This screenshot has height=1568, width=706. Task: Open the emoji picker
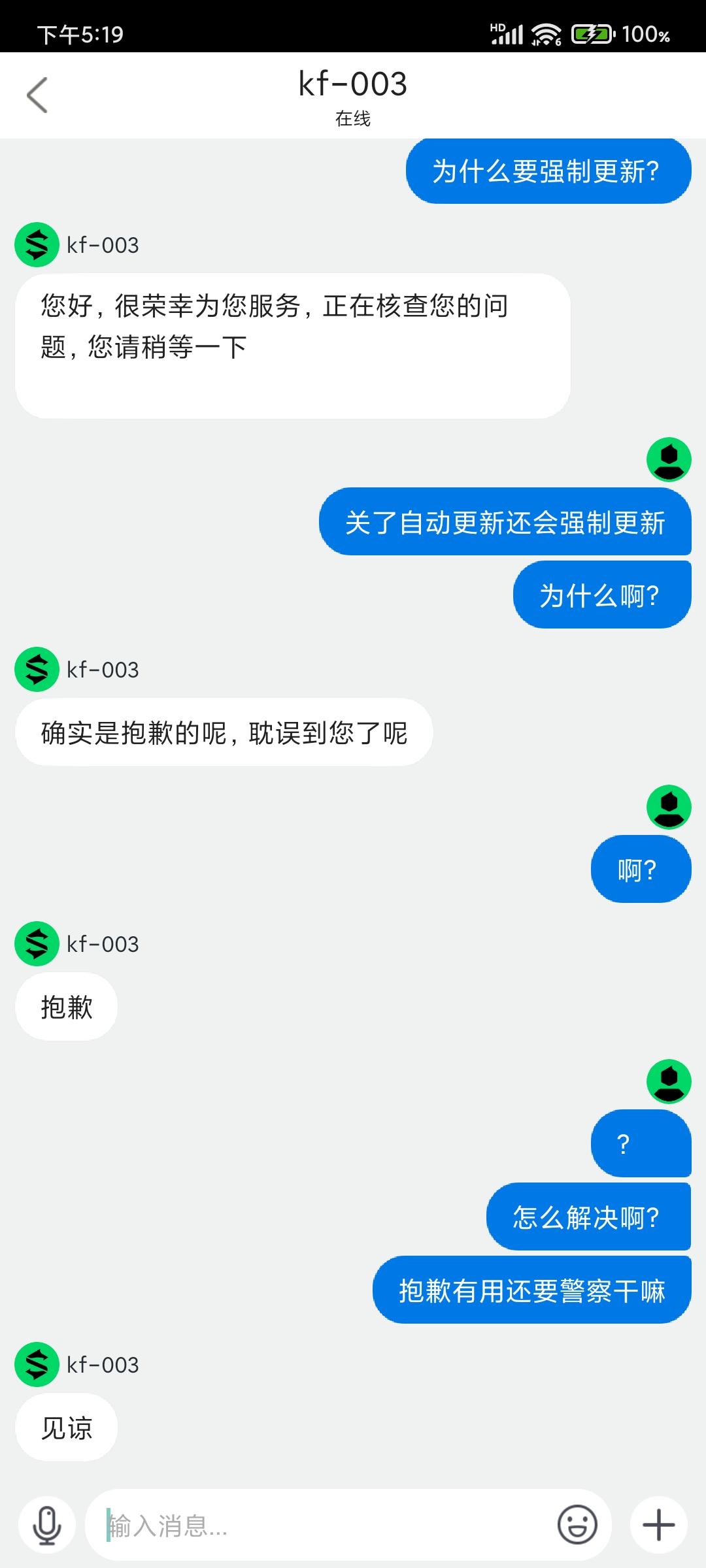pyautogui.click(x=577, y=1525)
